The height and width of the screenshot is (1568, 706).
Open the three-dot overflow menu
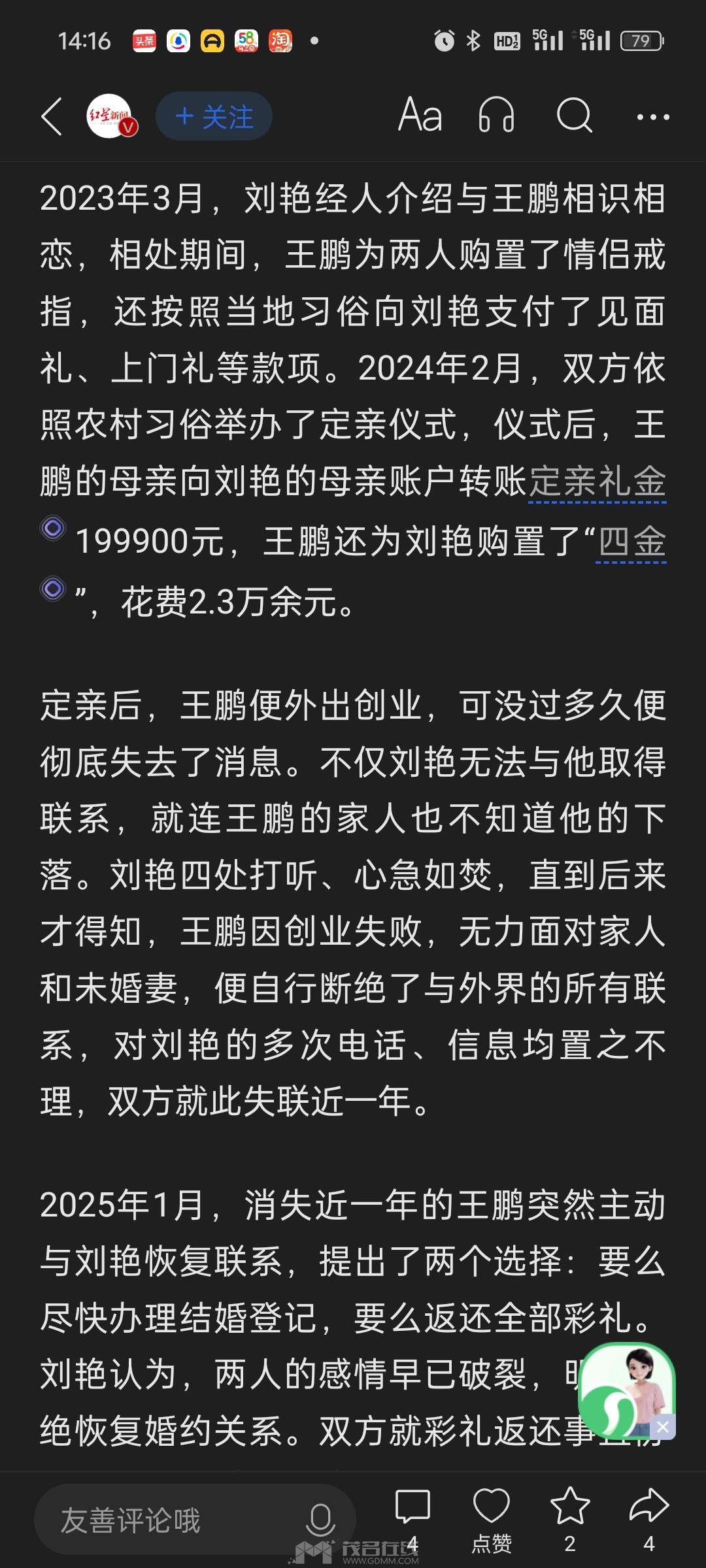(652, 117)
